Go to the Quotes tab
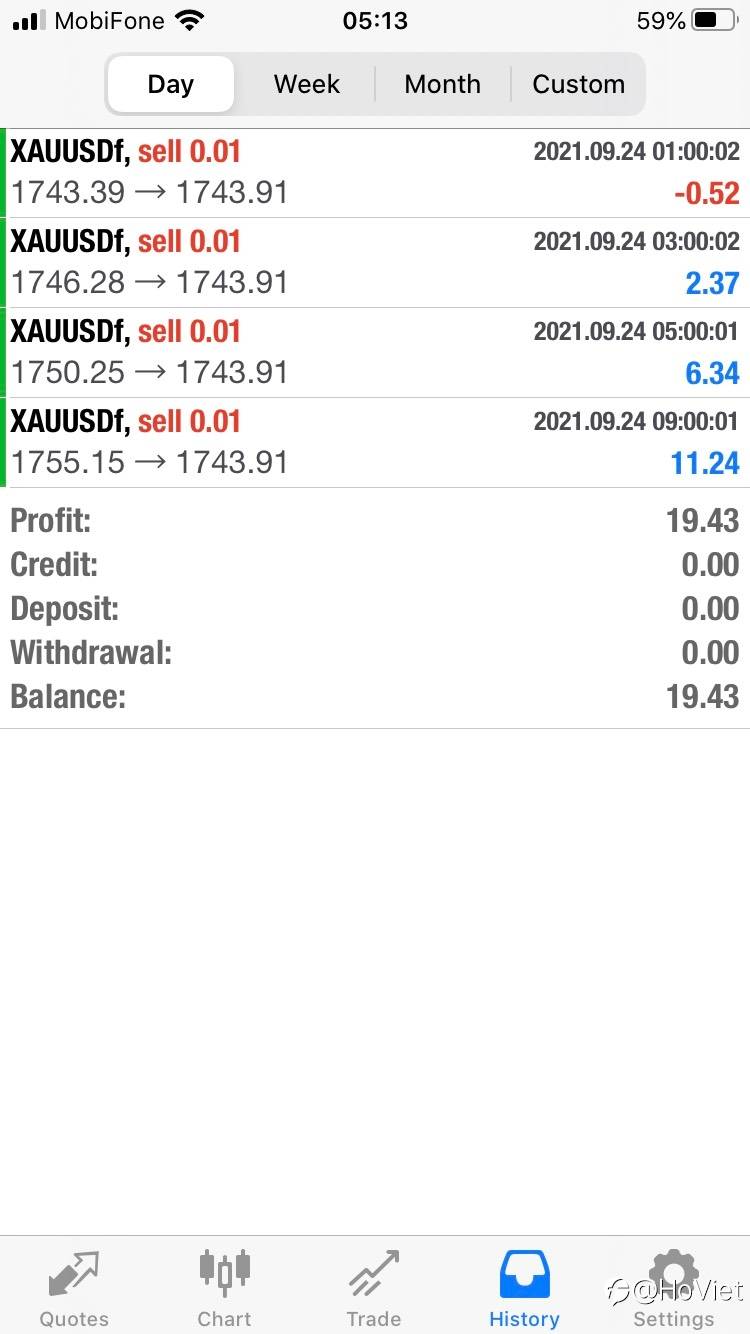Viewport: 750px width, 1334px height. click(x=74, y=1287)
